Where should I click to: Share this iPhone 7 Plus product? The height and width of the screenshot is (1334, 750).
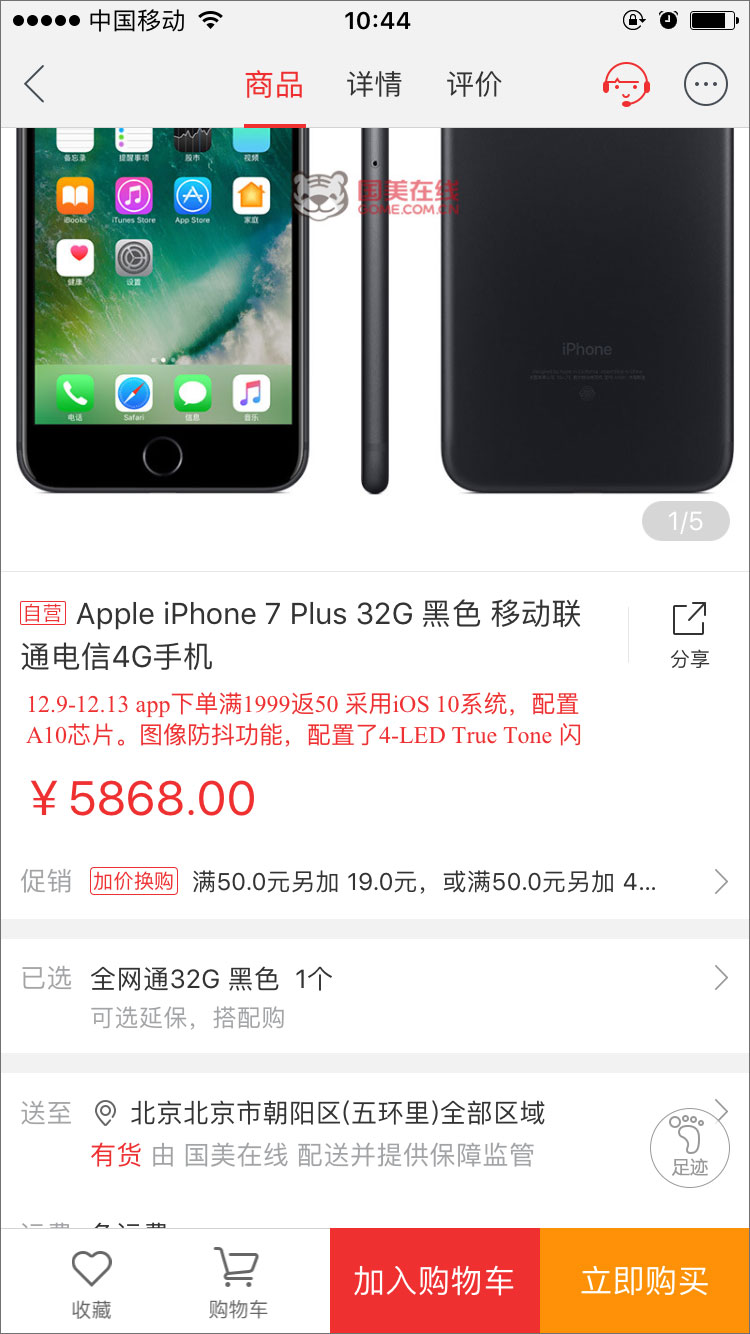(689, 634)
